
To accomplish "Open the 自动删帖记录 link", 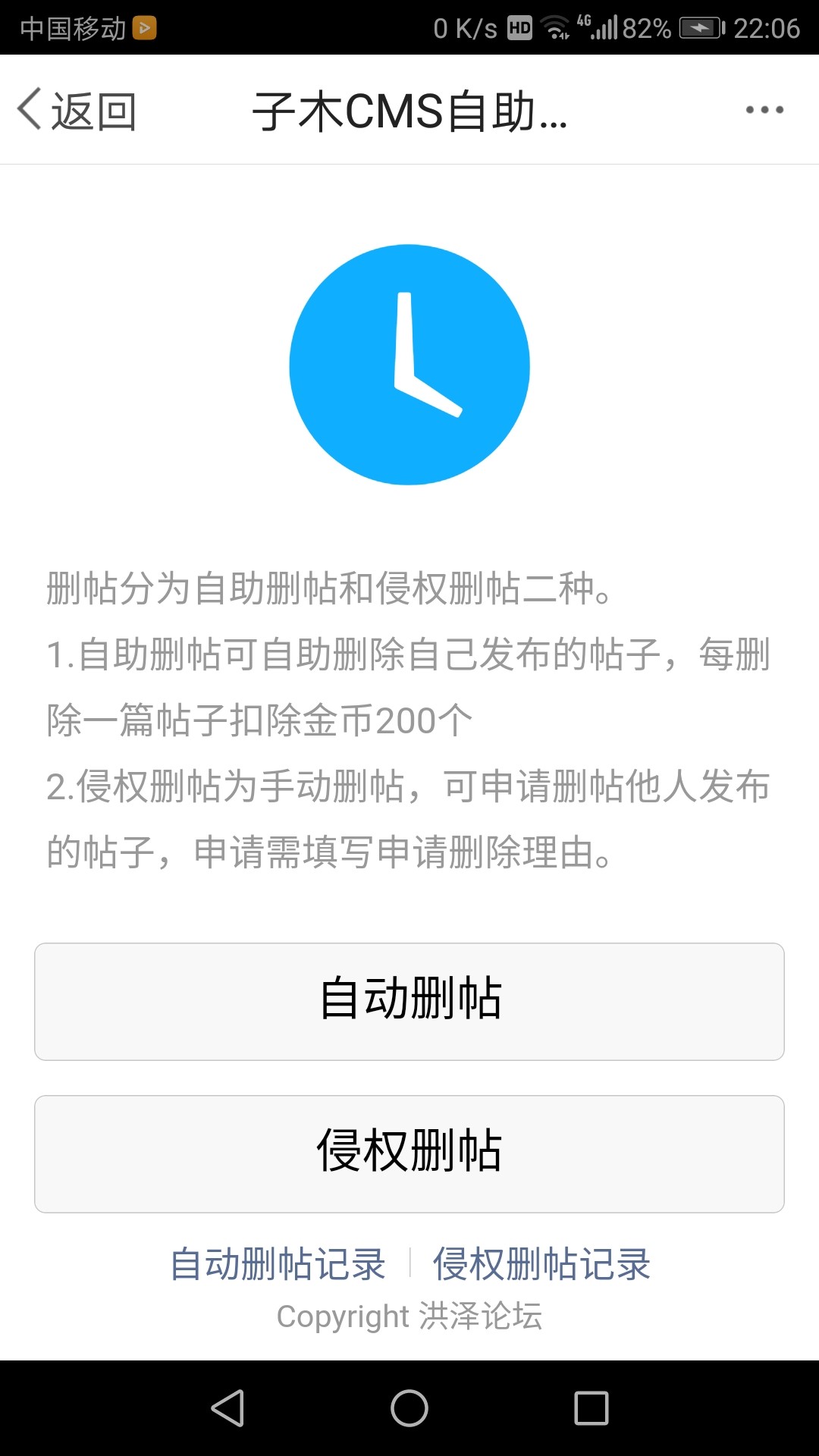I will pos(278,1264).
